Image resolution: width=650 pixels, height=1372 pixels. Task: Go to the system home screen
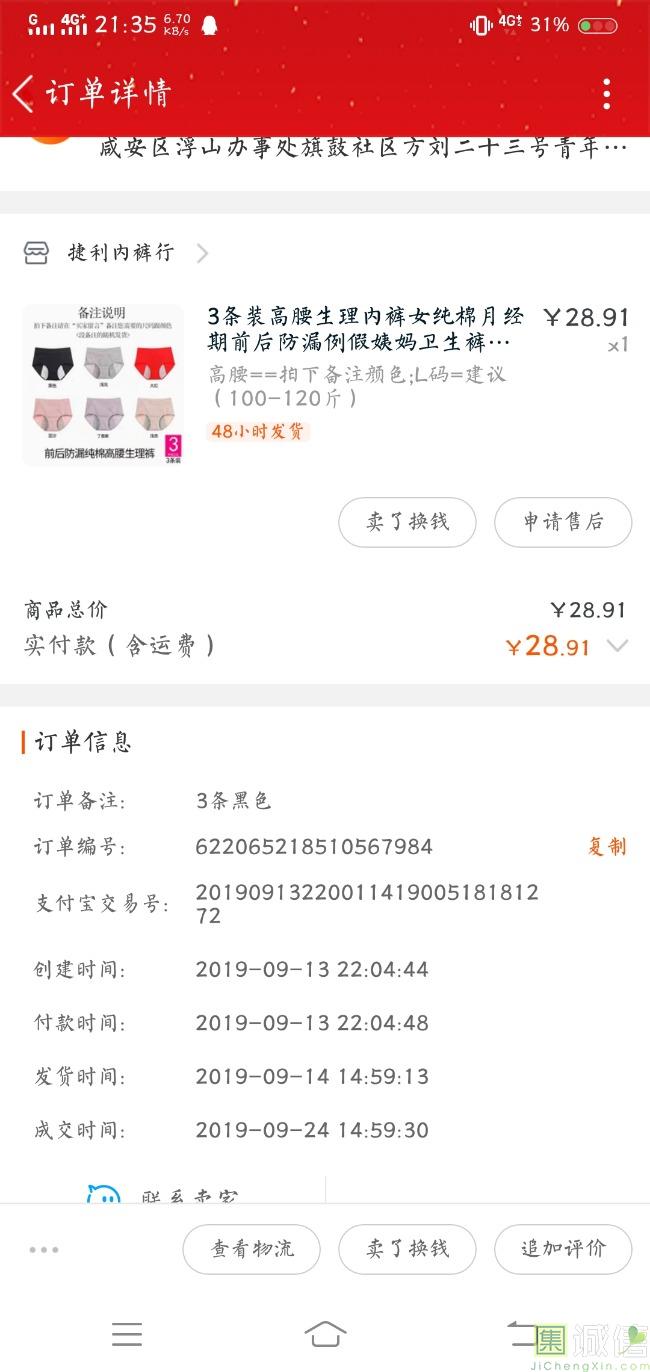(325, 1334)
